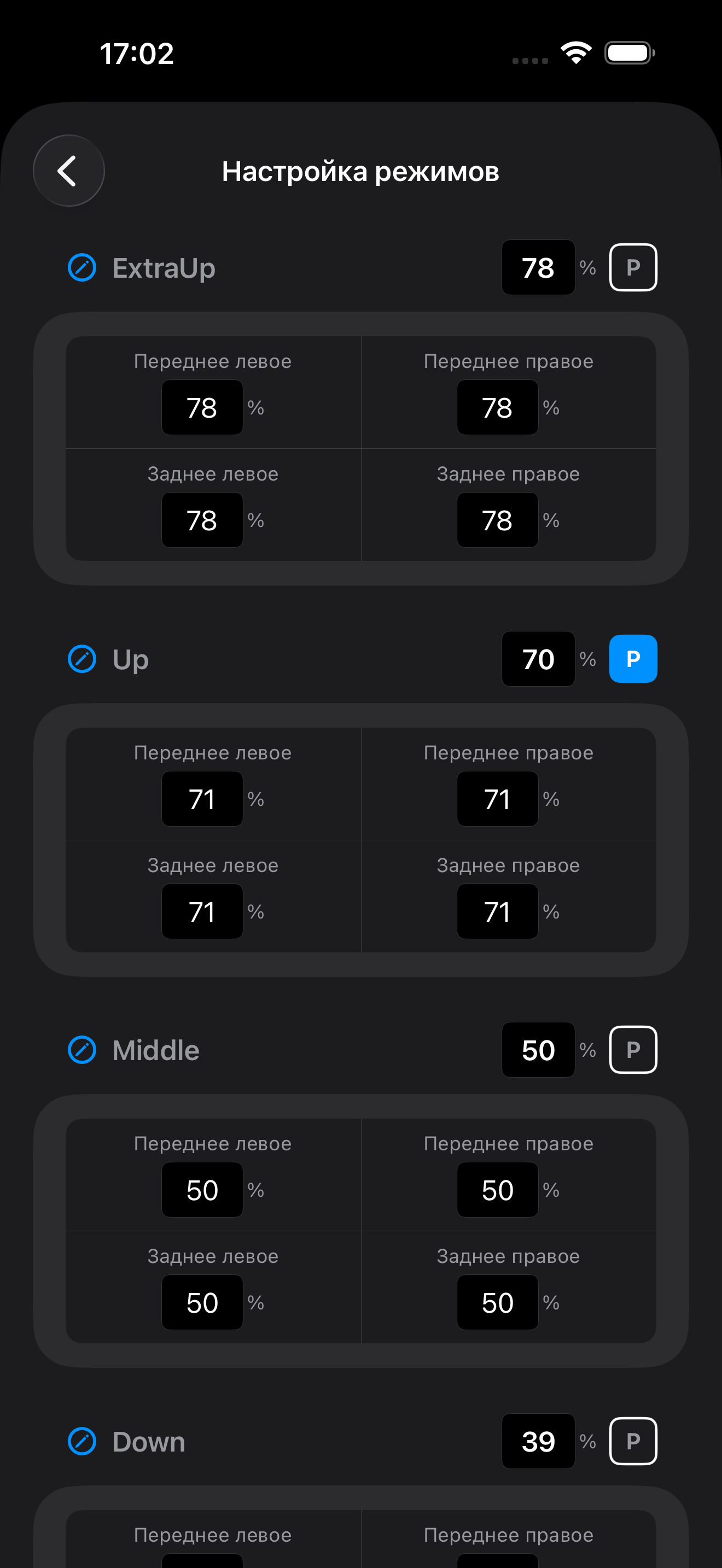The height and width of the screenshot is (1568, 722).
Task: Click Переднее левое value in ExtraUp section
Action: coord(202,408)
